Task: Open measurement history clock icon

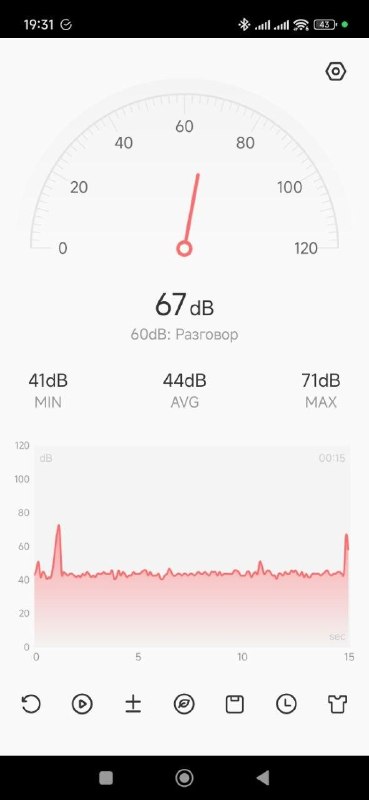Action: pos(286,704)
